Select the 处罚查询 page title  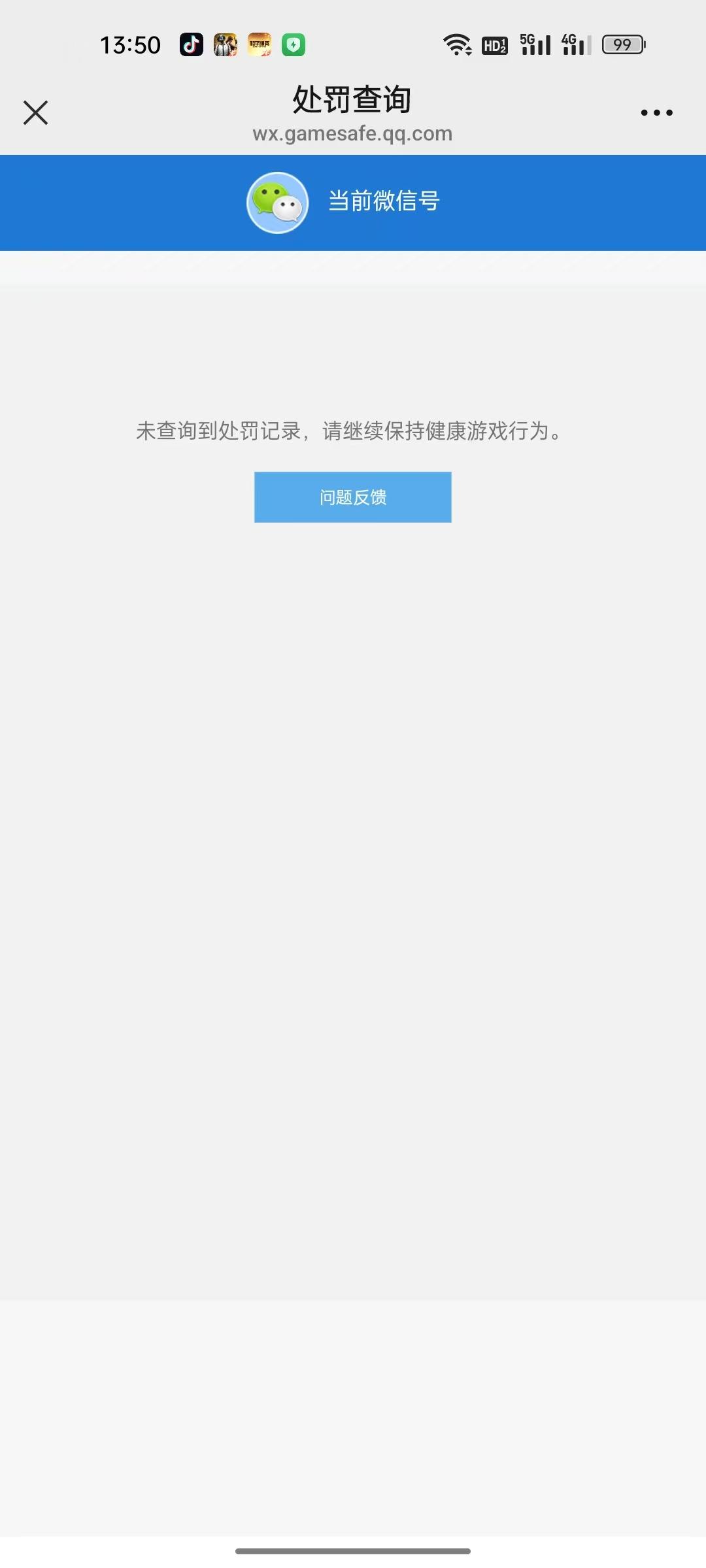pyautogui.click(x=352, y=99)
